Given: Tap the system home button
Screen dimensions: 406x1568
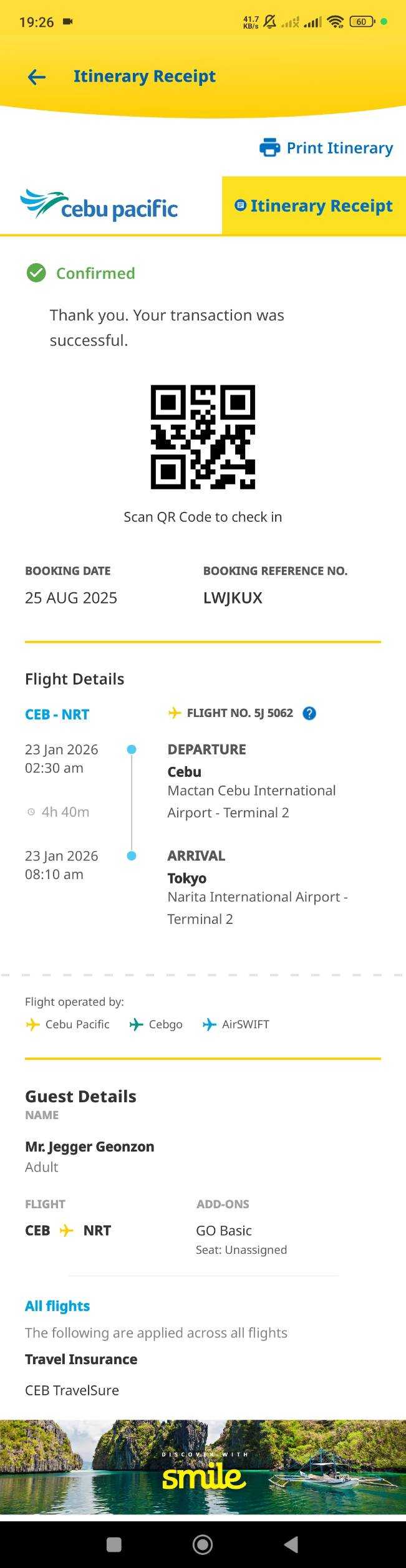Looking at the screenshot, I should (x=203, y=1544).
